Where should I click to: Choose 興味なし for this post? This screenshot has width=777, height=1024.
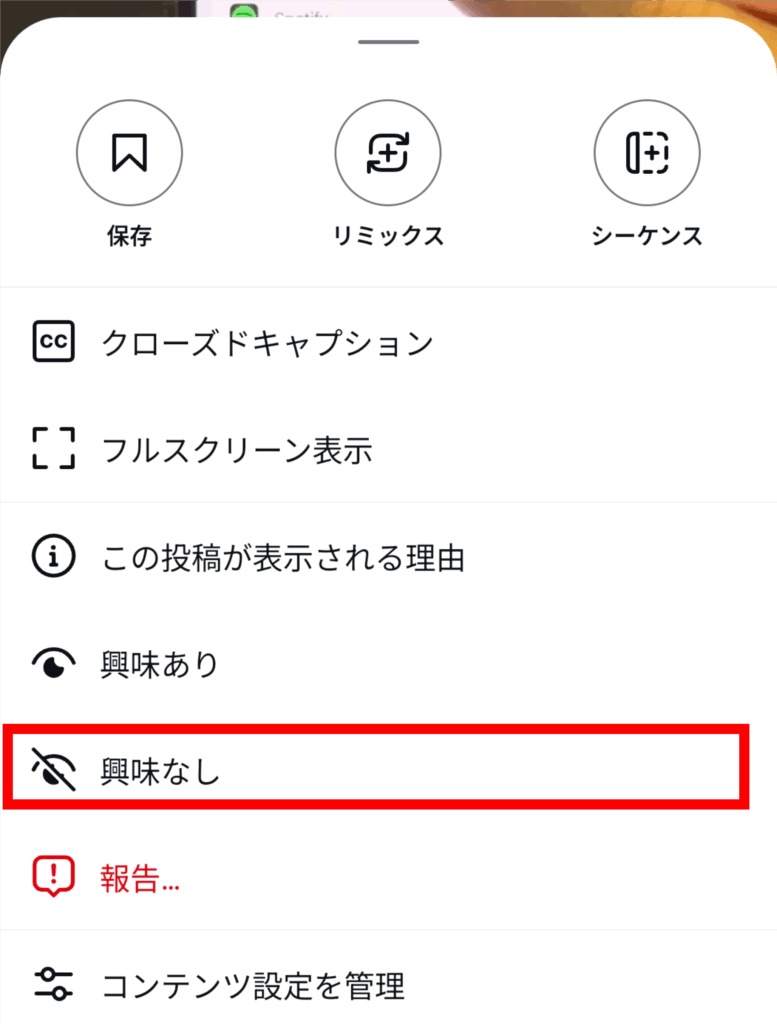pos(160,771)
